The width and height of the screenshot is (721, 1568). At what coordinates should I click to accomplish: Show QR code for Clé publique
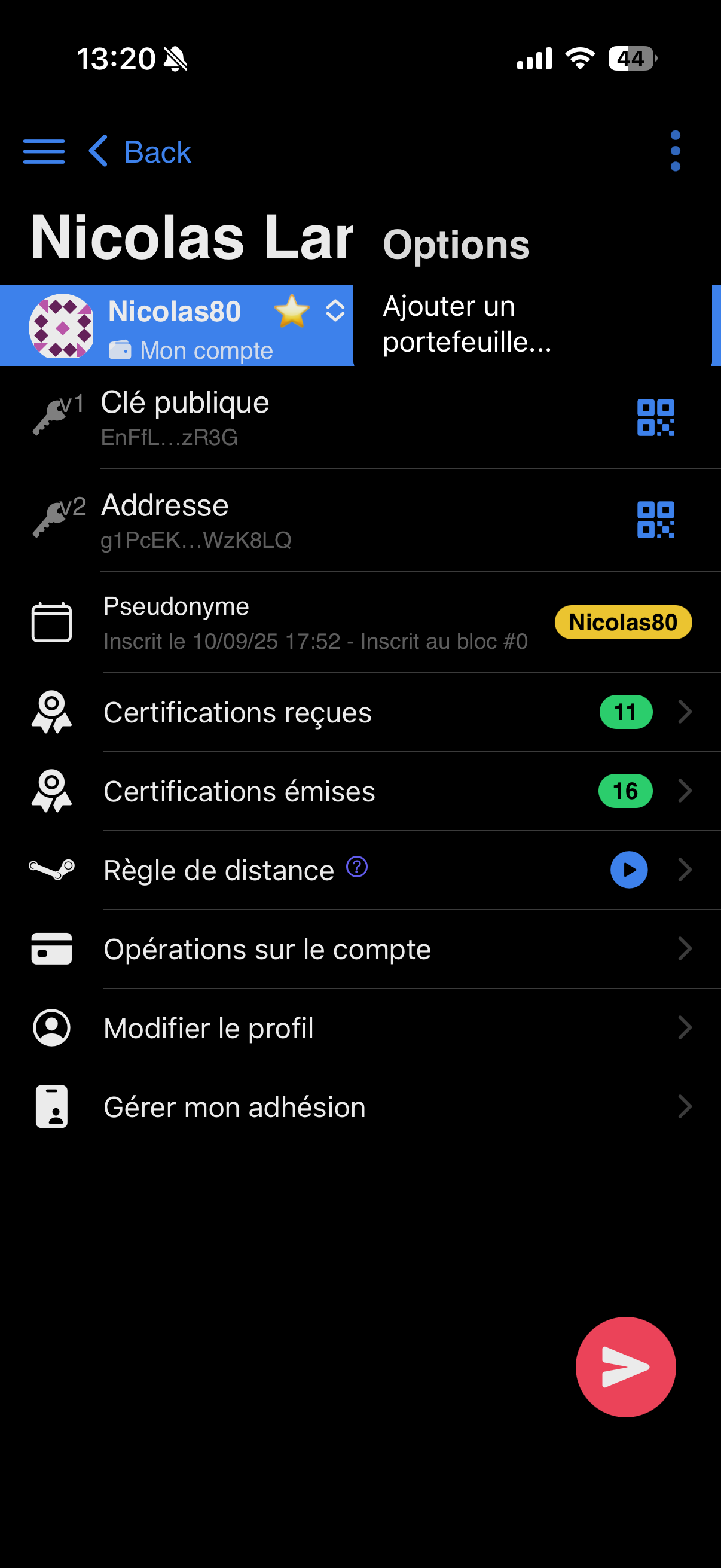(655, 417)
